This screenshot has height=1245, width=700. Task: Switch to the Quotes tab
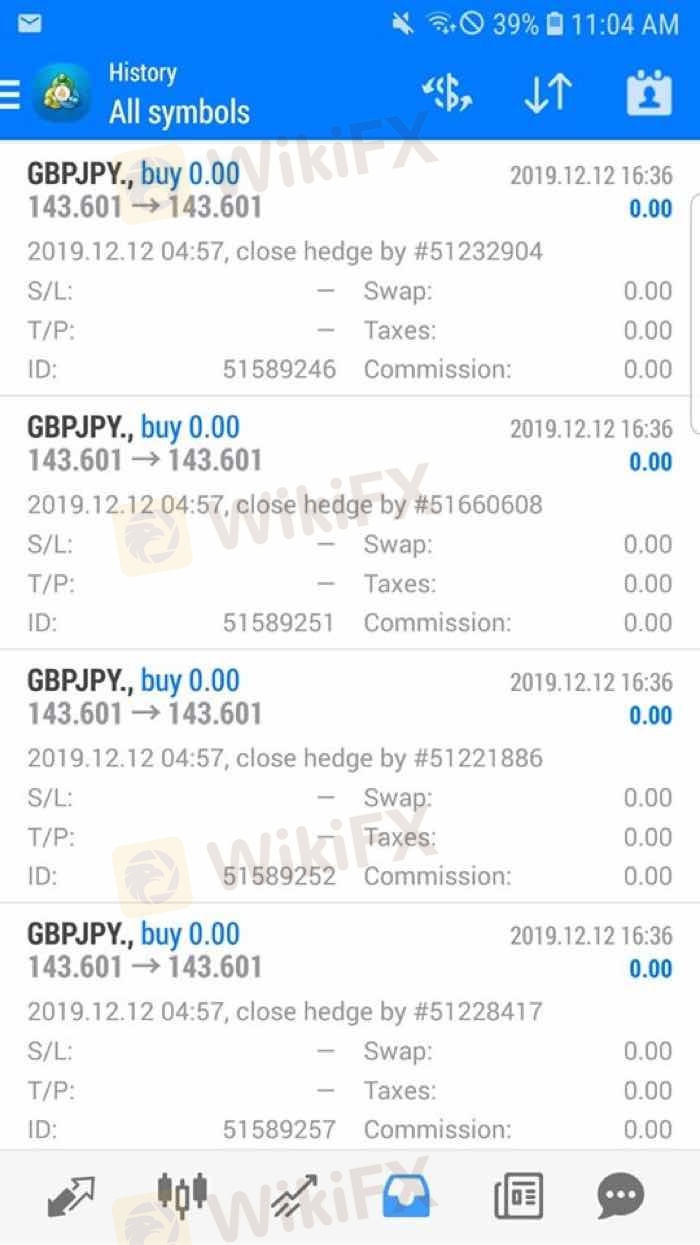pos(70,1196)
